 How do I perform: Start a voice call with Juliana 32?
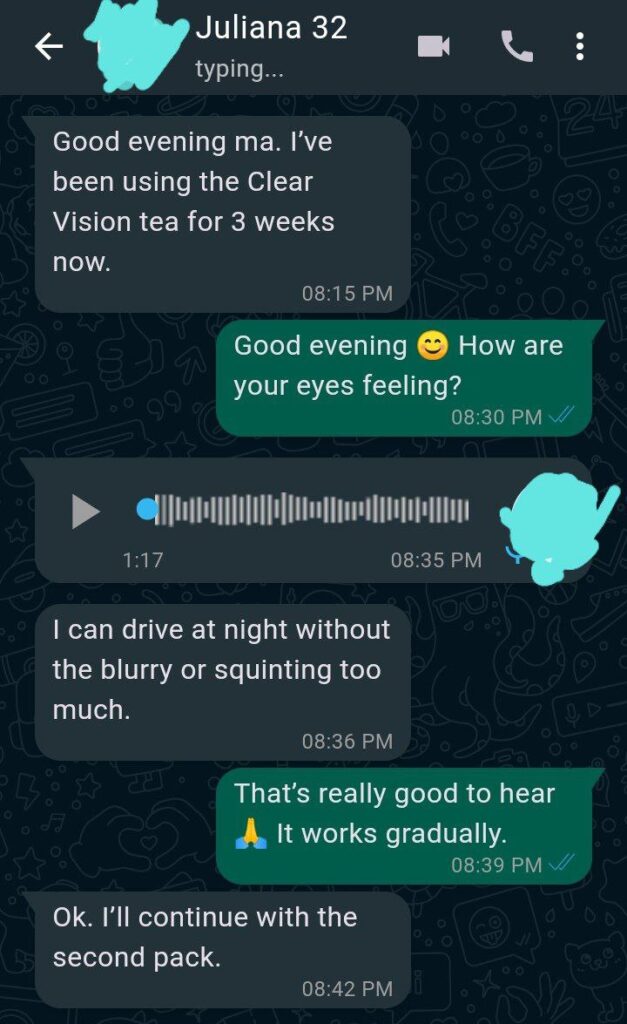[516, 46]
